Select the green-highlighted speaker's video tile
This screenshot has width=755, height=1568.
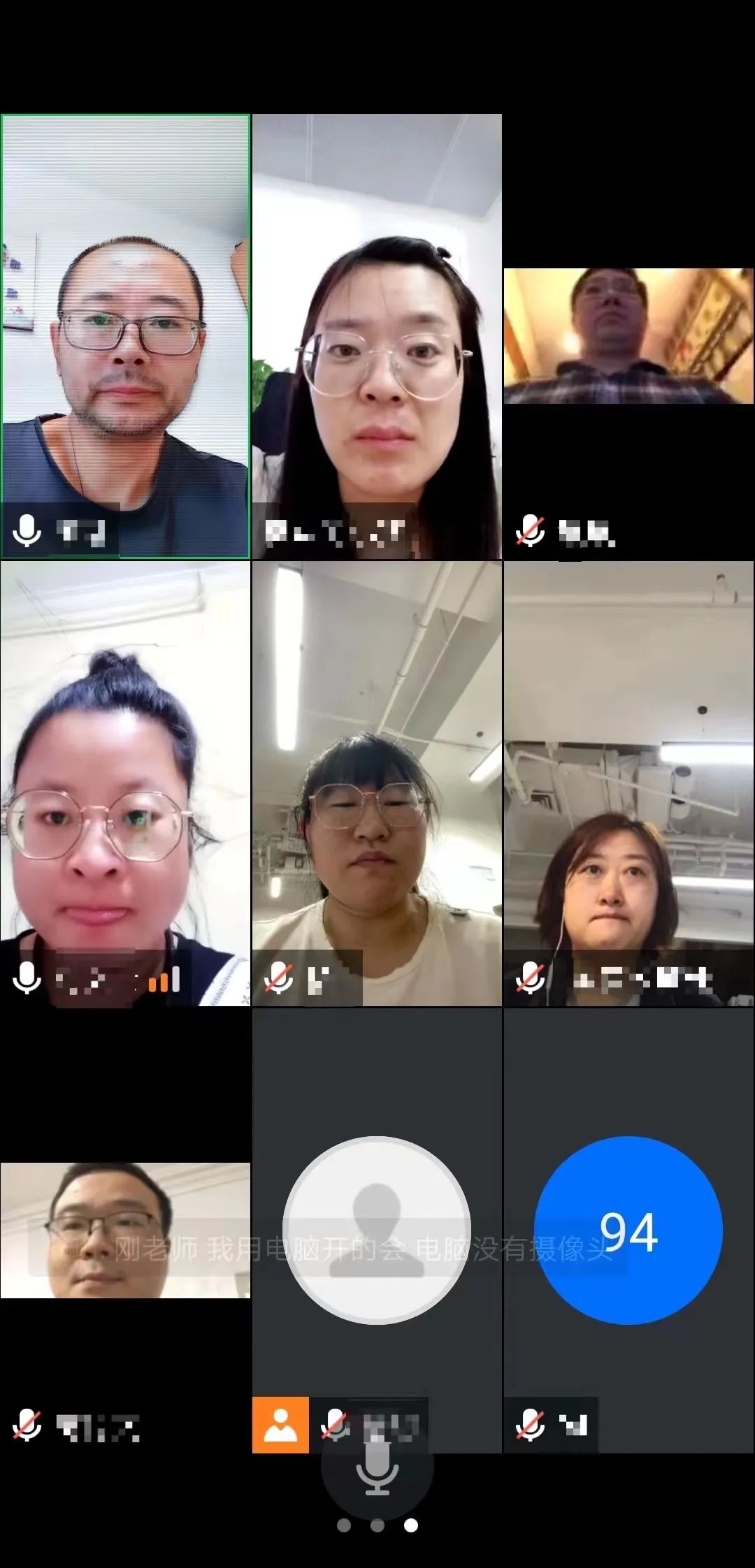tap(126, 335)
